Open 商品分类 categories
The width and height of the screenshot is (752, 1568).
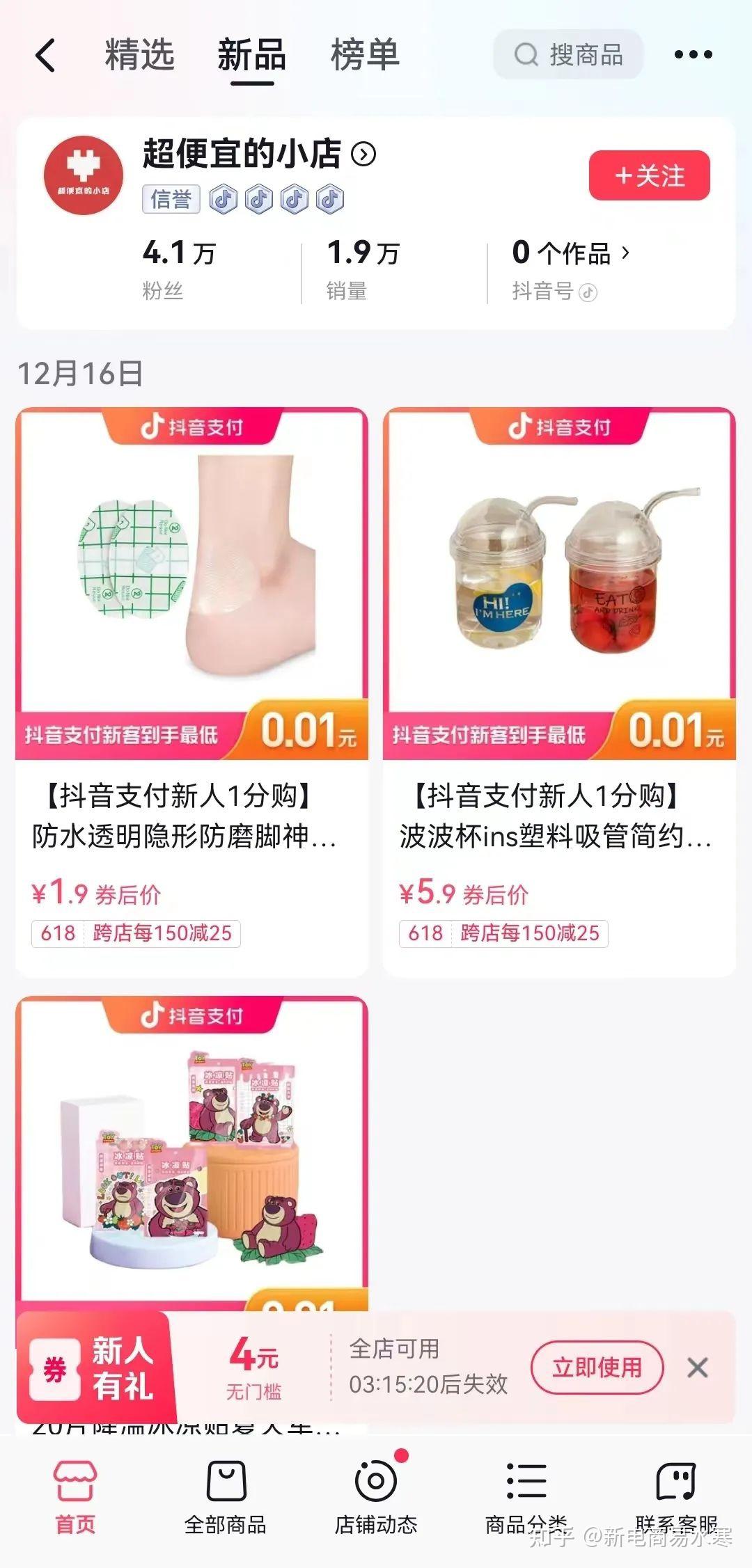(526, 1496)
